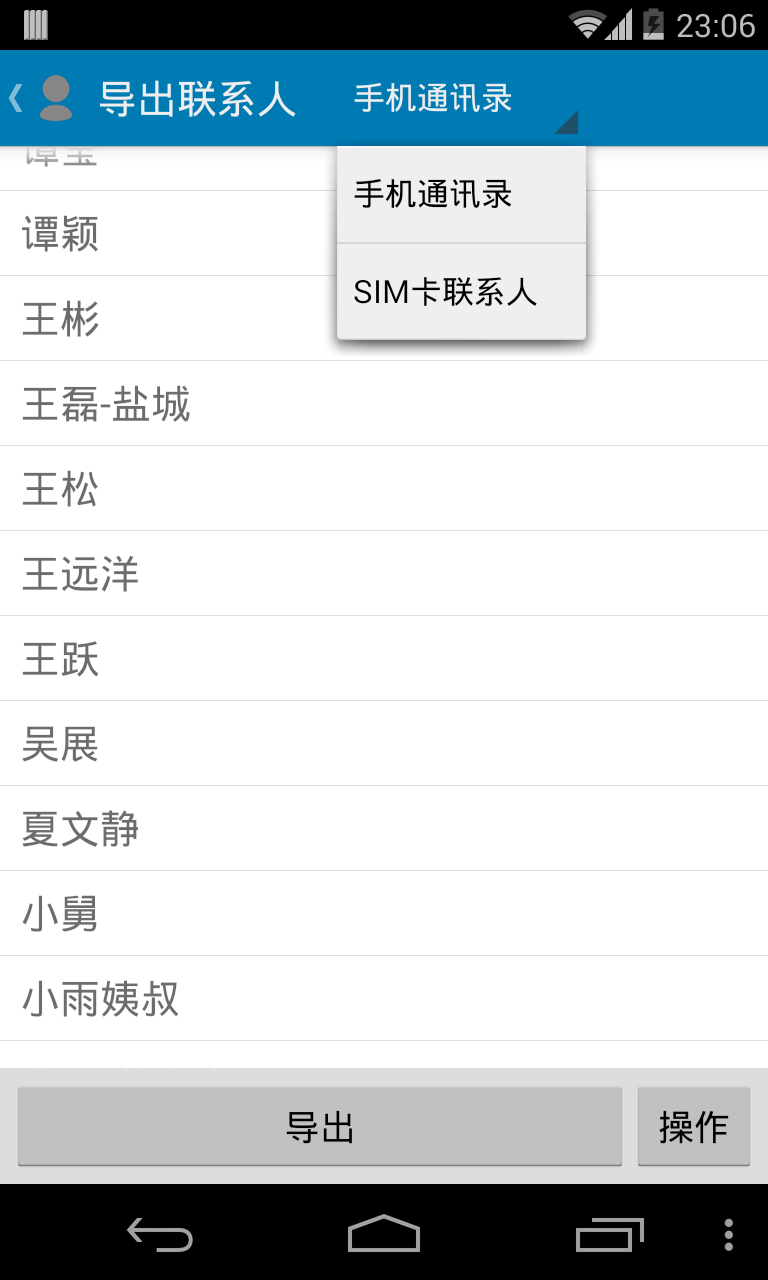Screen dimensions: 768x1280
Task: Collapse the 手机通讯录 spinner in app bar
Action: (x=458, y=99)
